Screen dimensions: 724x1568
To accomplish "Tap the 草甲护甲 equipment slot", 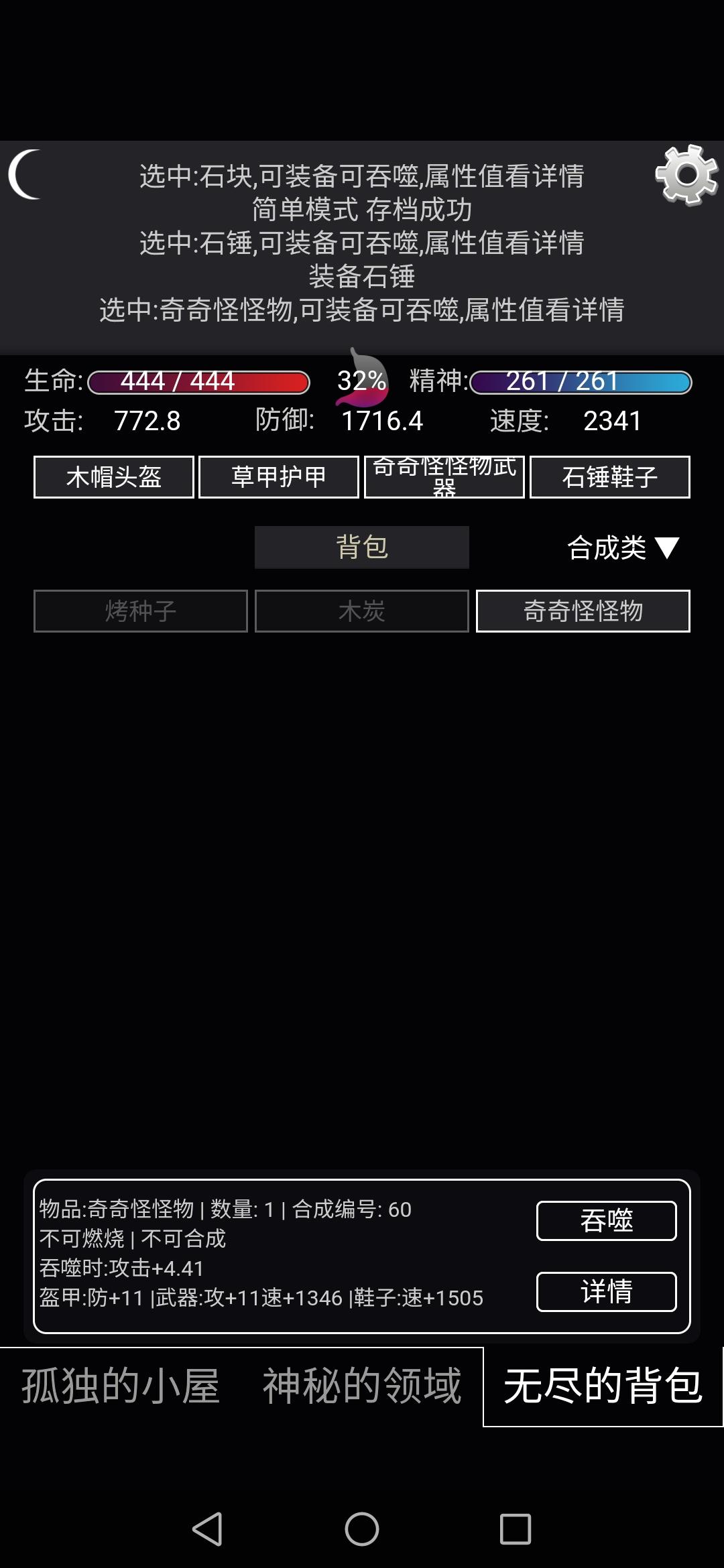I will click(279, 477).
